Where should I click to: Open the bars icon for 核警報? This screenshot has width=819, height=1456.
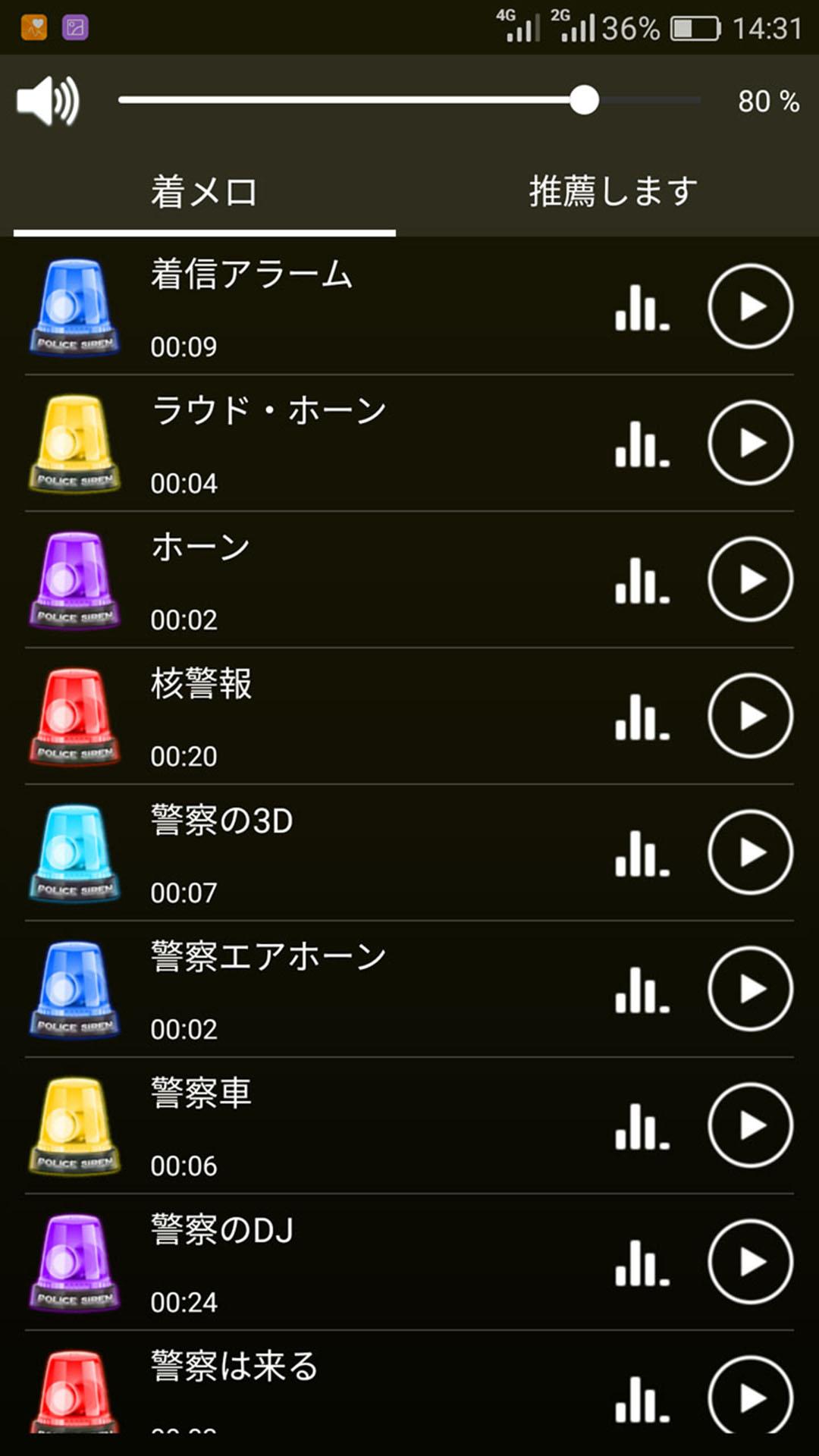642,717
